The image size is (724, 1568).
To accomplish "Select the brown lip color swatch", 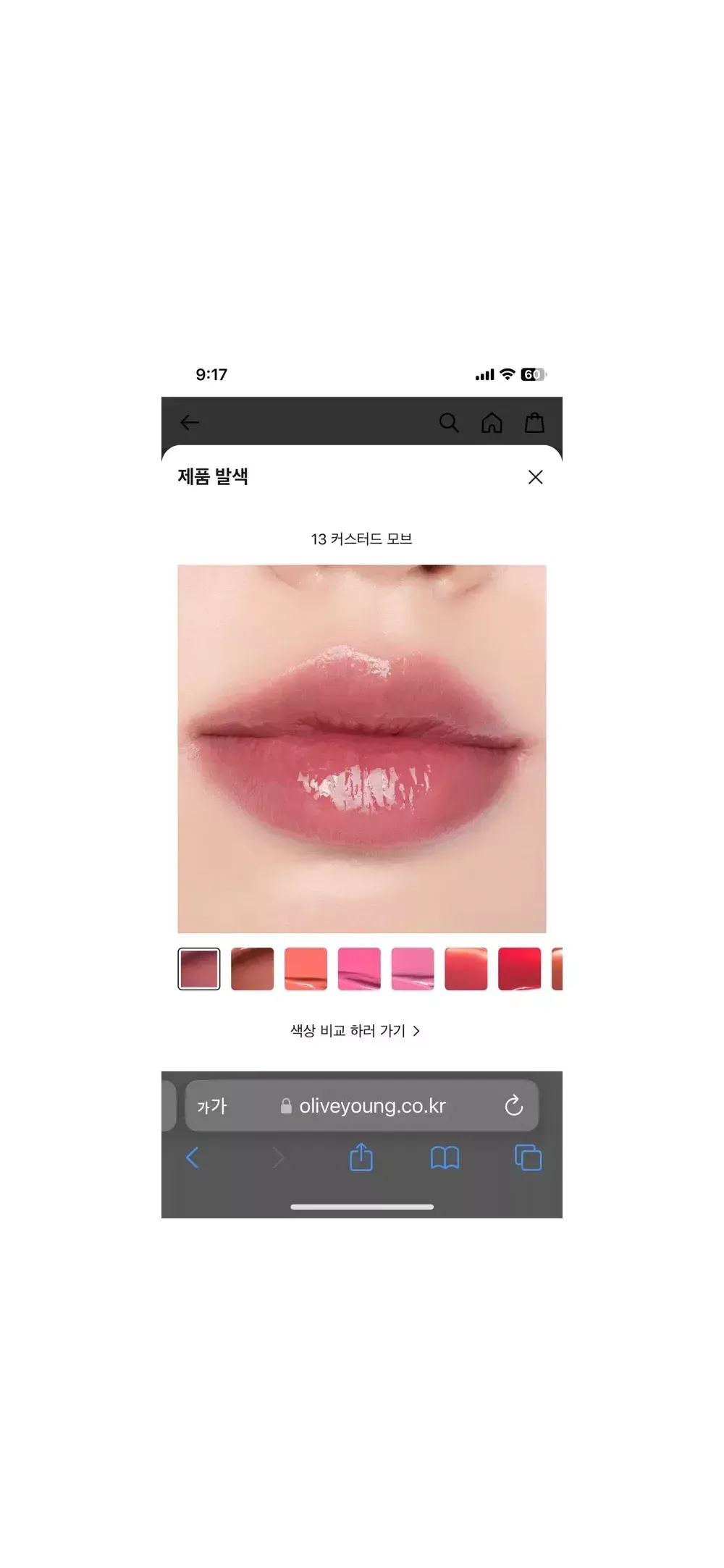I will [252, 969].
